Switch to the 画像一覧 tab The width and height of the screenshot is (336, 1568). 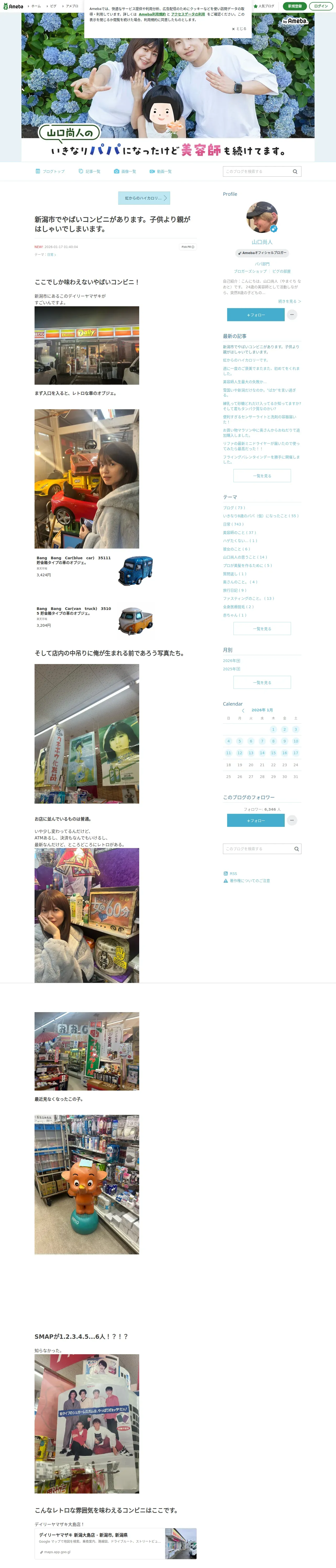(x=125, y=172)
